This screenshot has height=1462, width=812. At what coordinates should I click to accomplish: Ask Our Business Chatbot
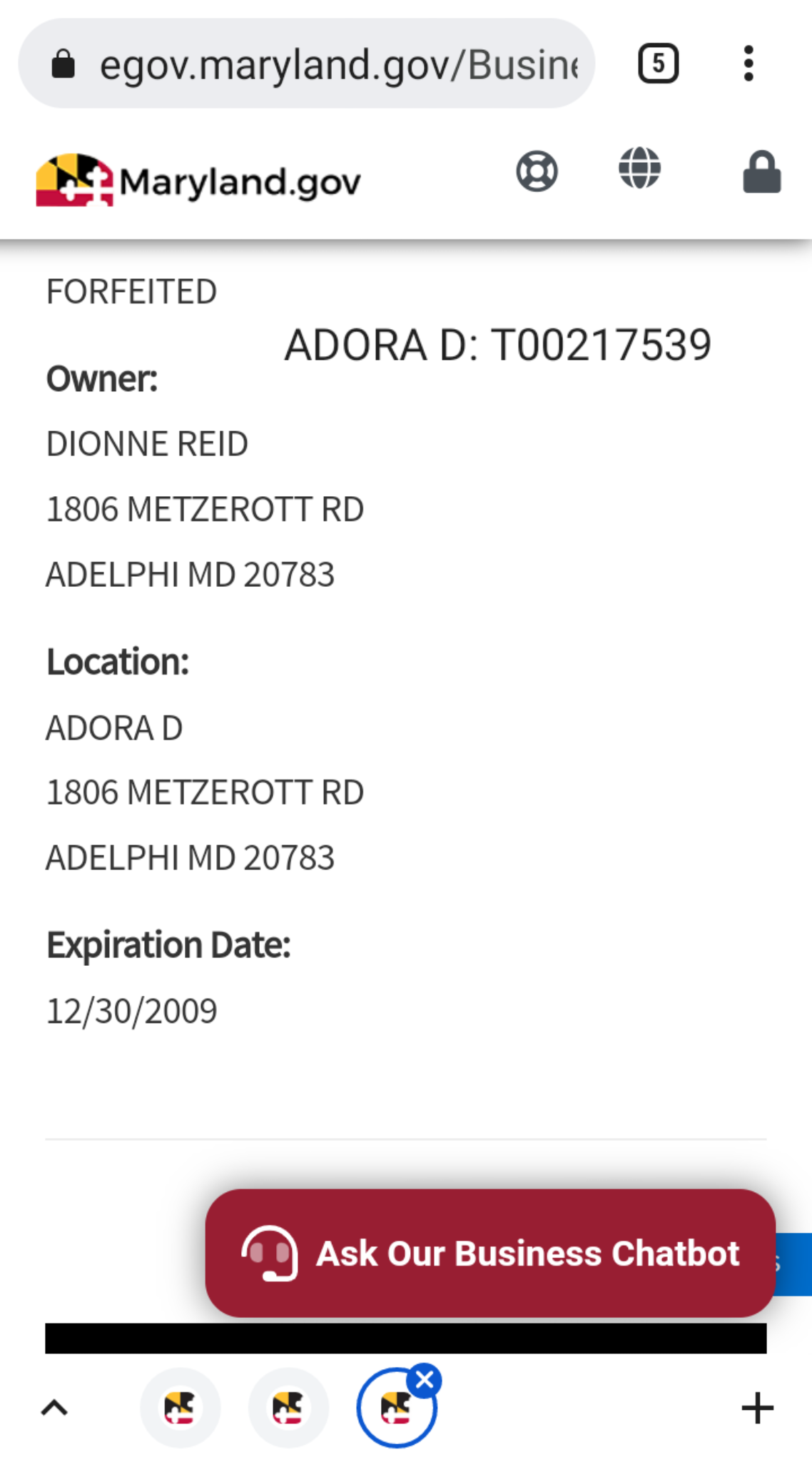tap(490, 1253)
